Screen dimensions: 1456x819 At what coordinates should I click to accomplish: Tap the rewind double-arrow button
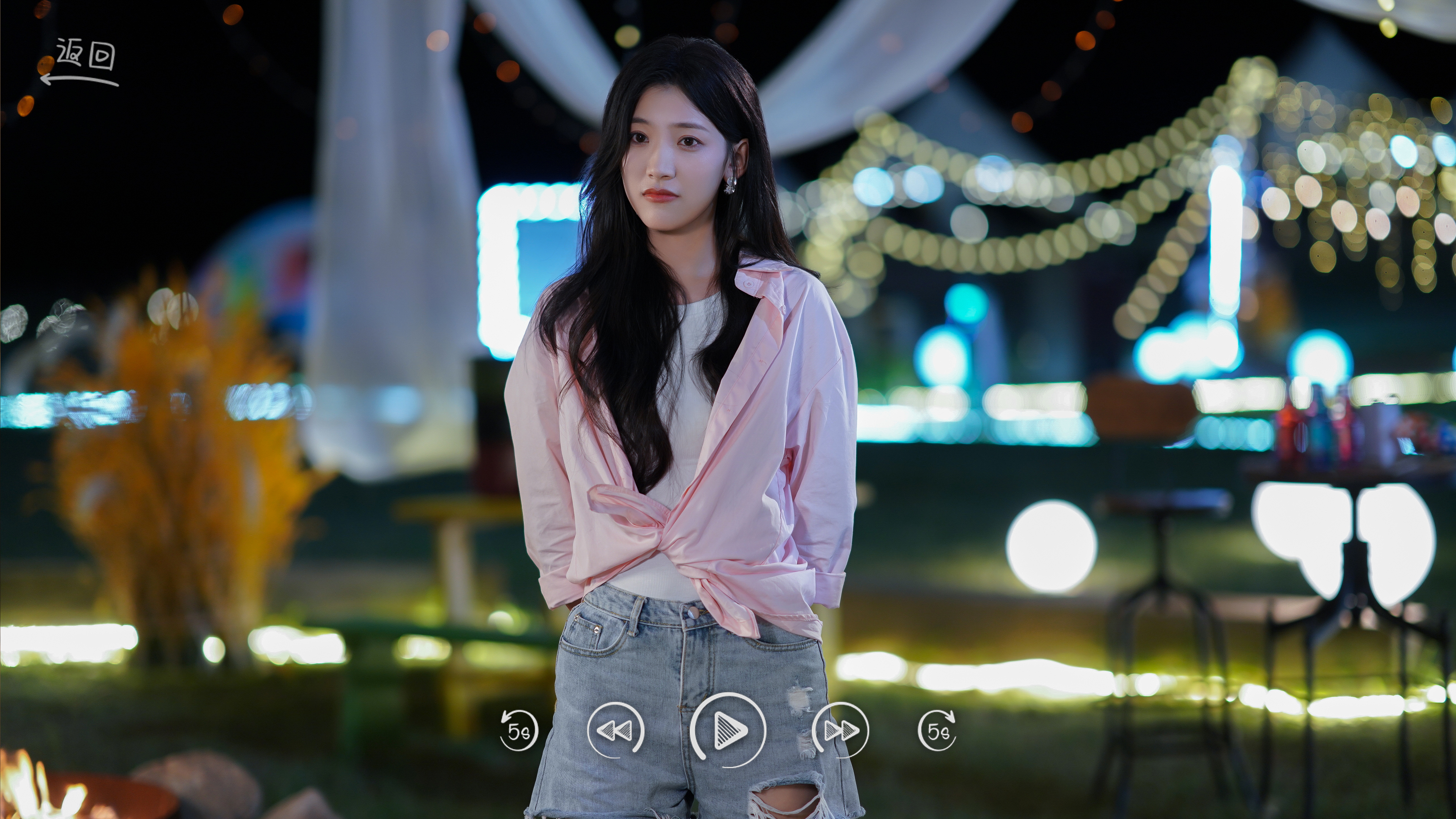click(615, 730)
